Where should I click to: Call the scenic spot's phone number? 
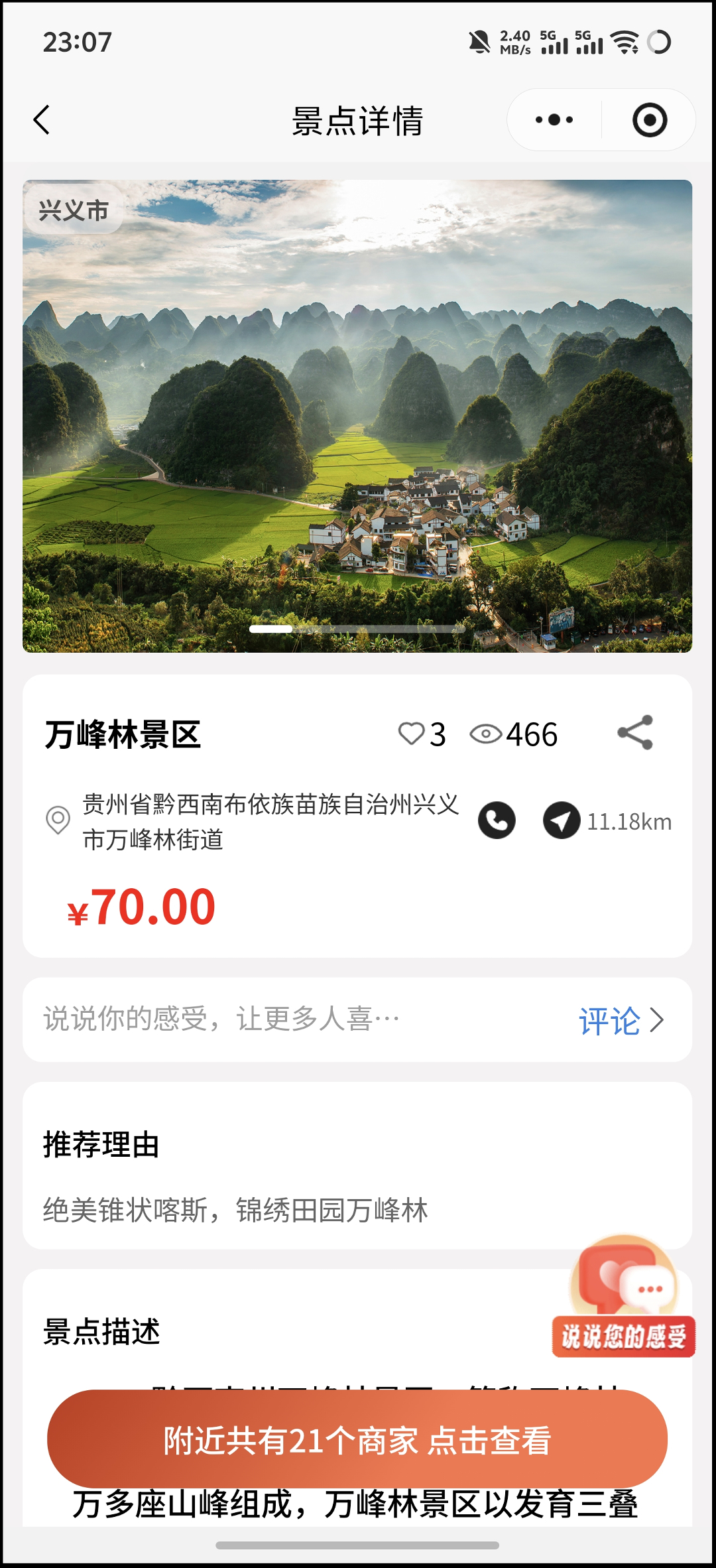pos(497,821)
